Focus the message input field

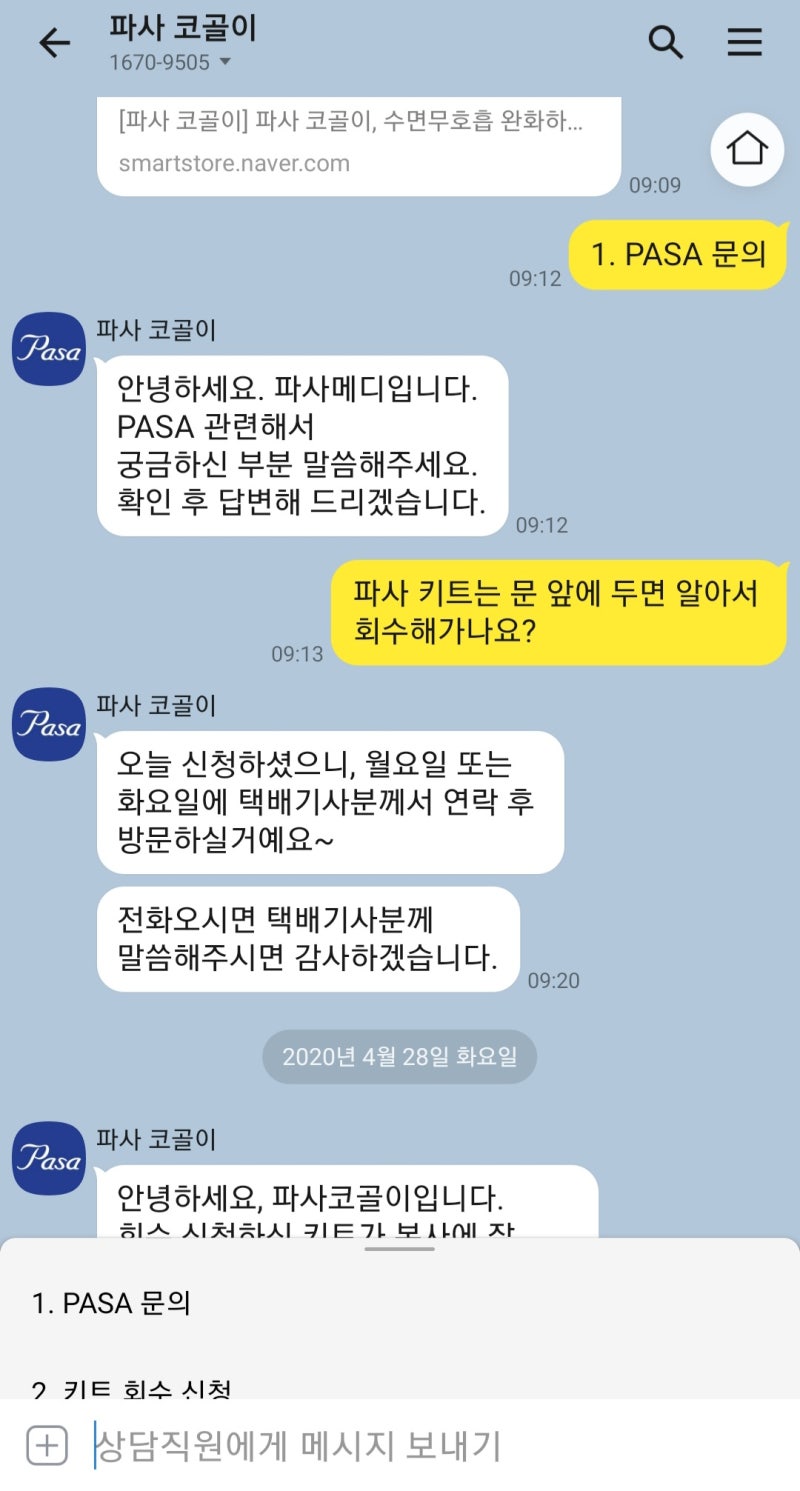[x=400, y=1446]
